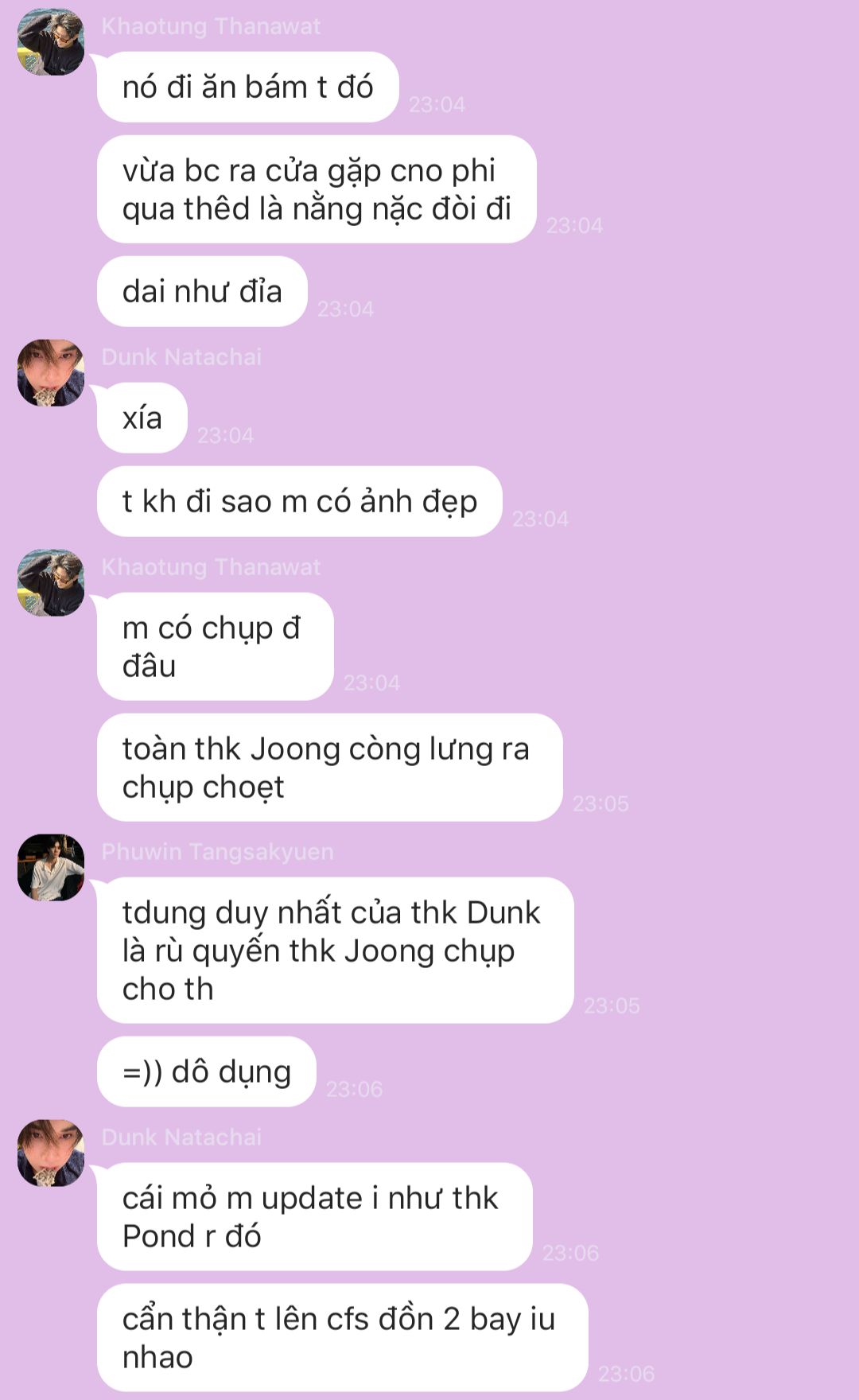
Task: Open Phuwin Tangsakyuen's profile picture
Action: click(51, 867)
